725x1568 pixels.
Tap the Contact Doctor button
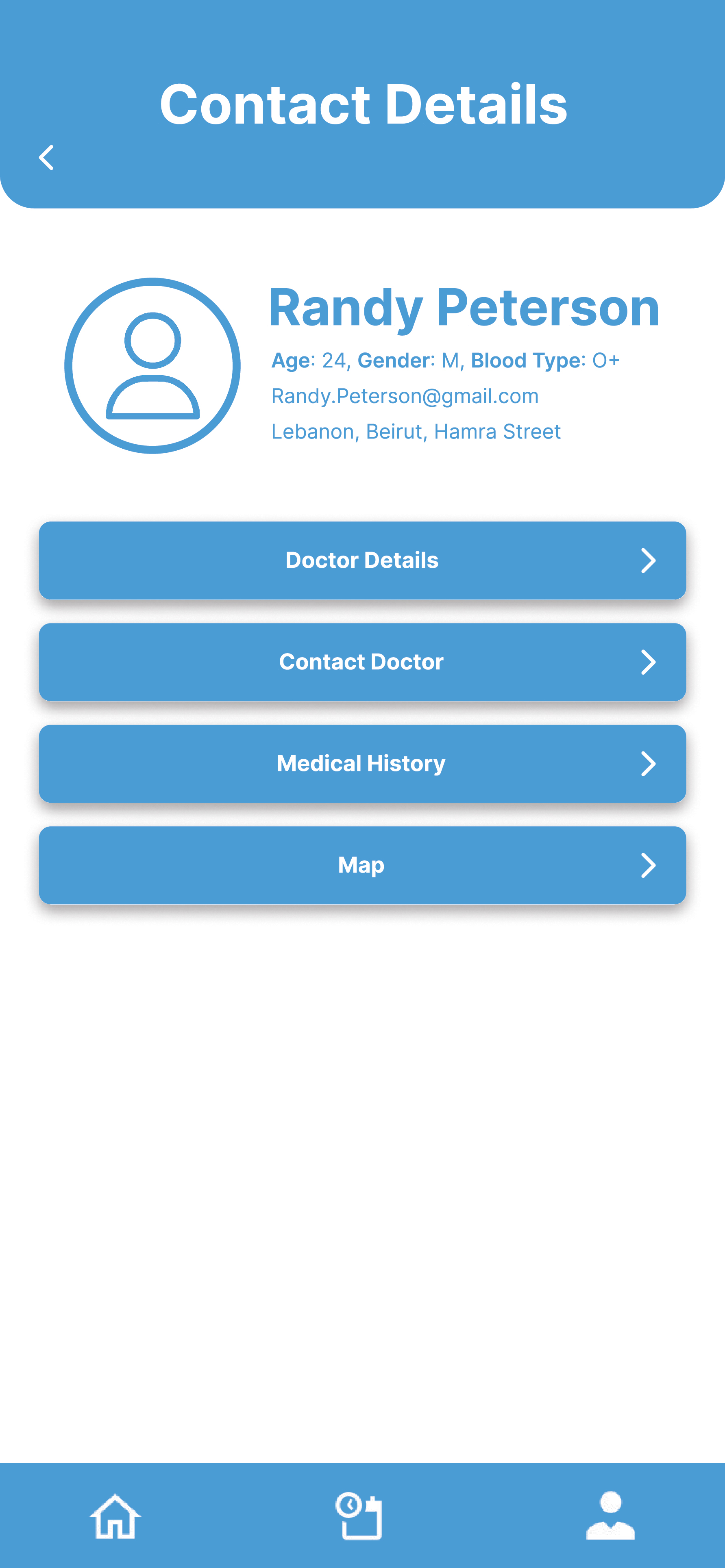(x=362, y=662)
